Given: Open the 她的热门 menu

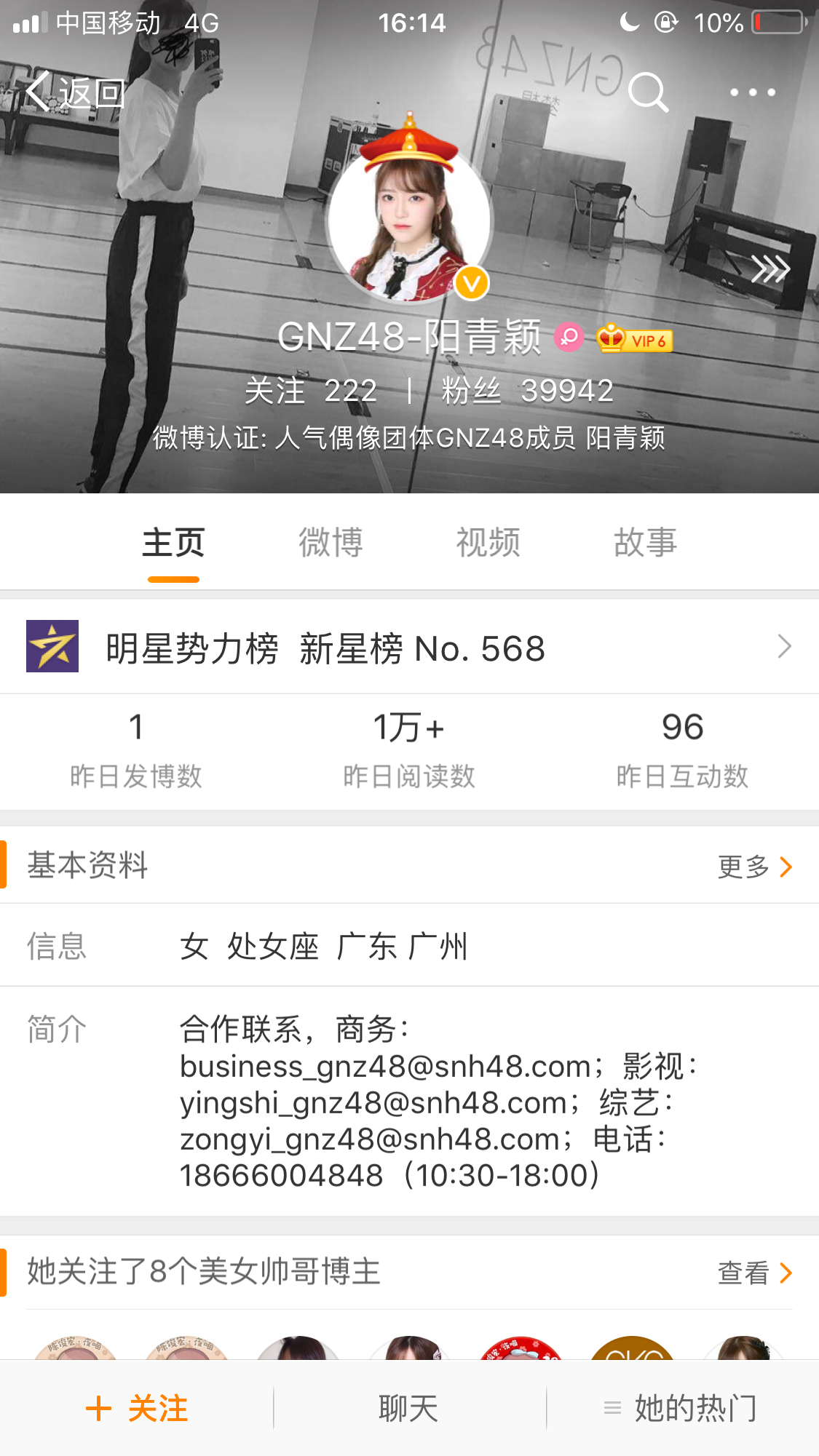Looking at the screenshot, I should (x=682, y=1409).
